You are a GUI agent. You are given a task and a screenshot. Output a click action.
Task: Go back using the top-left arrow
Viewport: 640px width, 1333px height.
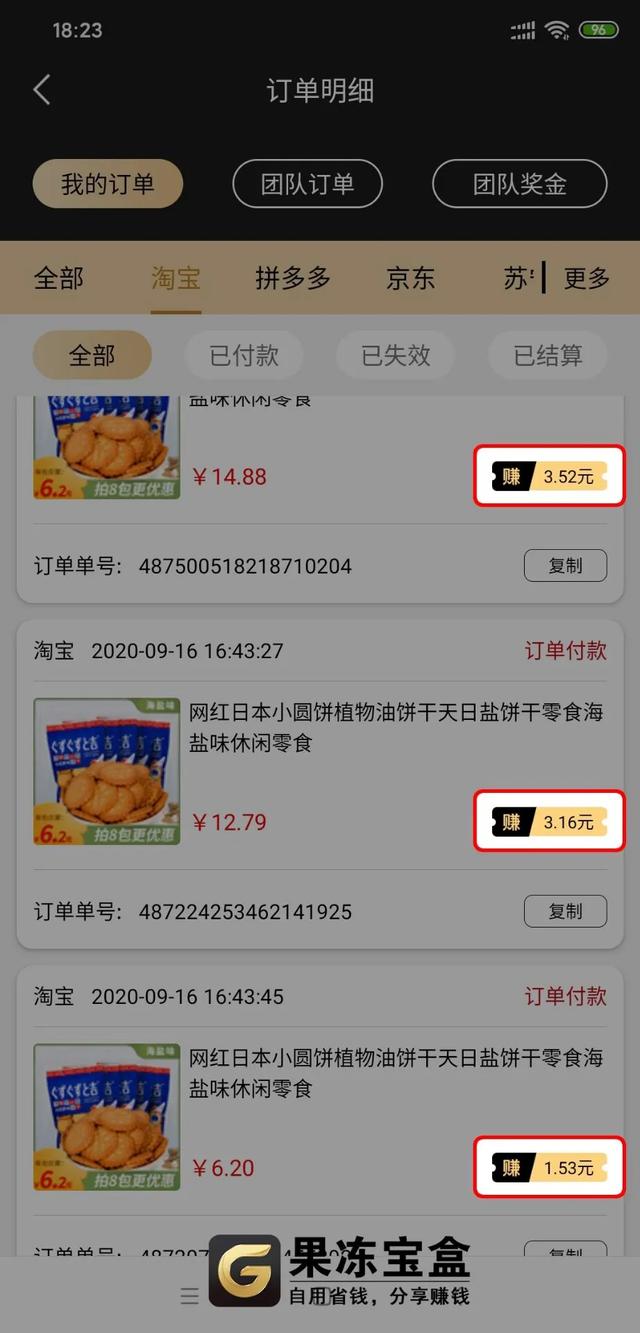(x=41, y=90)
